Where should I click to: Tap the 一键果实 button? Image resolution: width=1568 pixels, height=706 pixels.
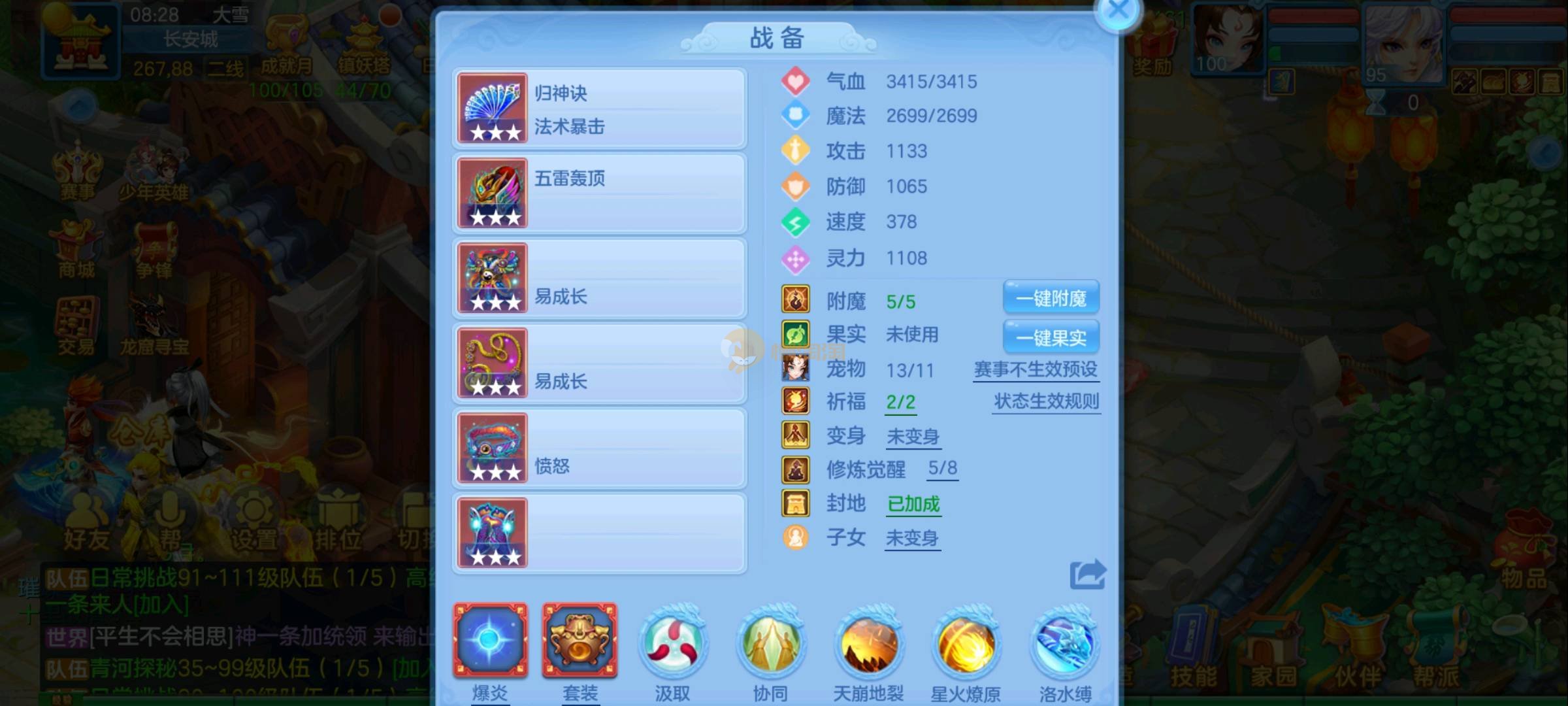pyautogui.click(x=1051, y=337)
